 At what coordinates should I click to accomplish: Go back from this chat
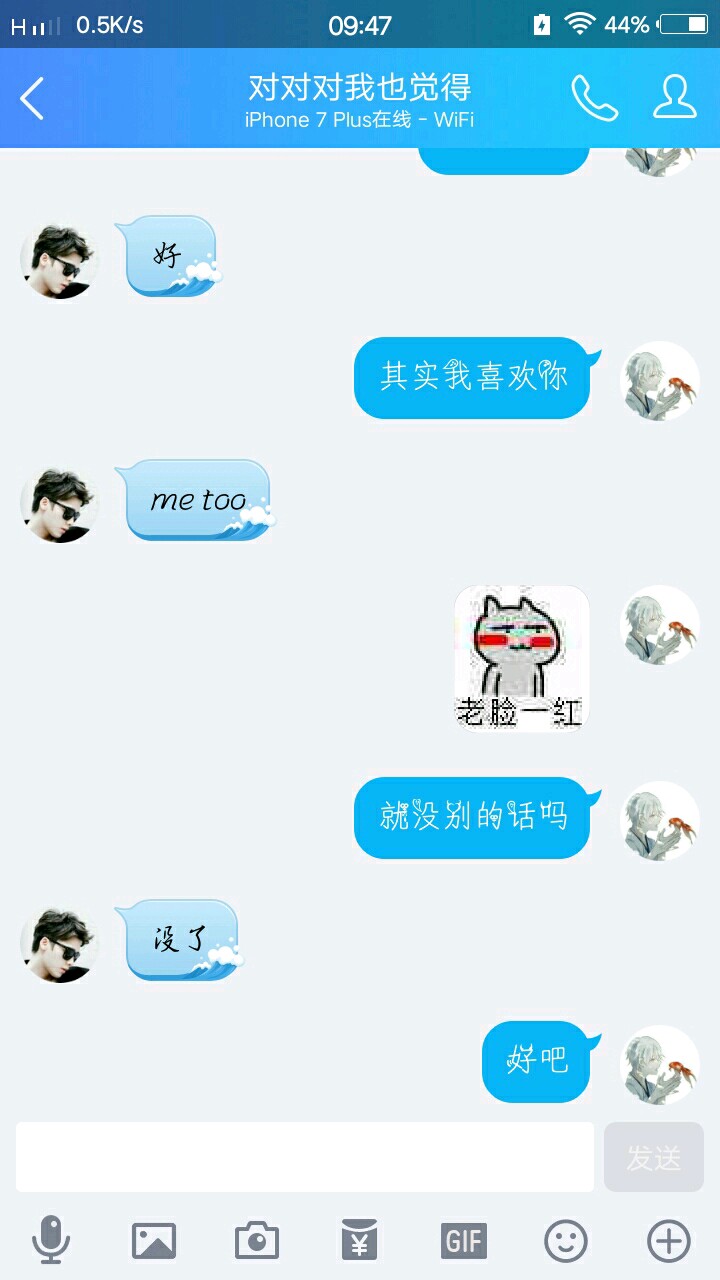(x=32, y=99)
